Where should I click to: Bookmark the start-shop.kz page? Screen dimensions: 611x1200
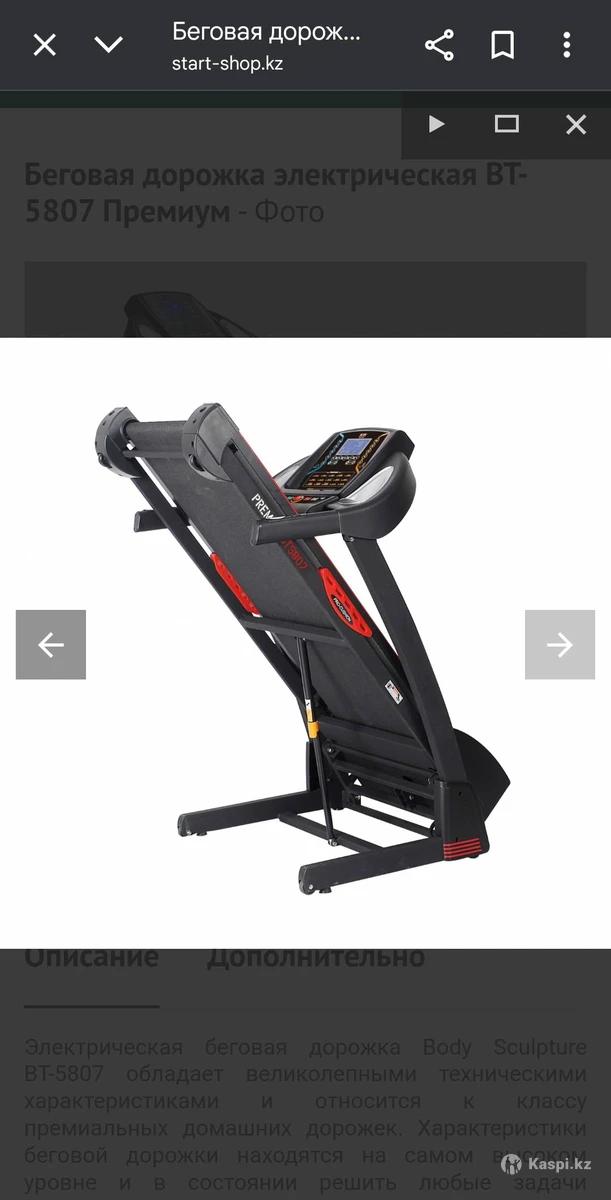click(502, 45)
